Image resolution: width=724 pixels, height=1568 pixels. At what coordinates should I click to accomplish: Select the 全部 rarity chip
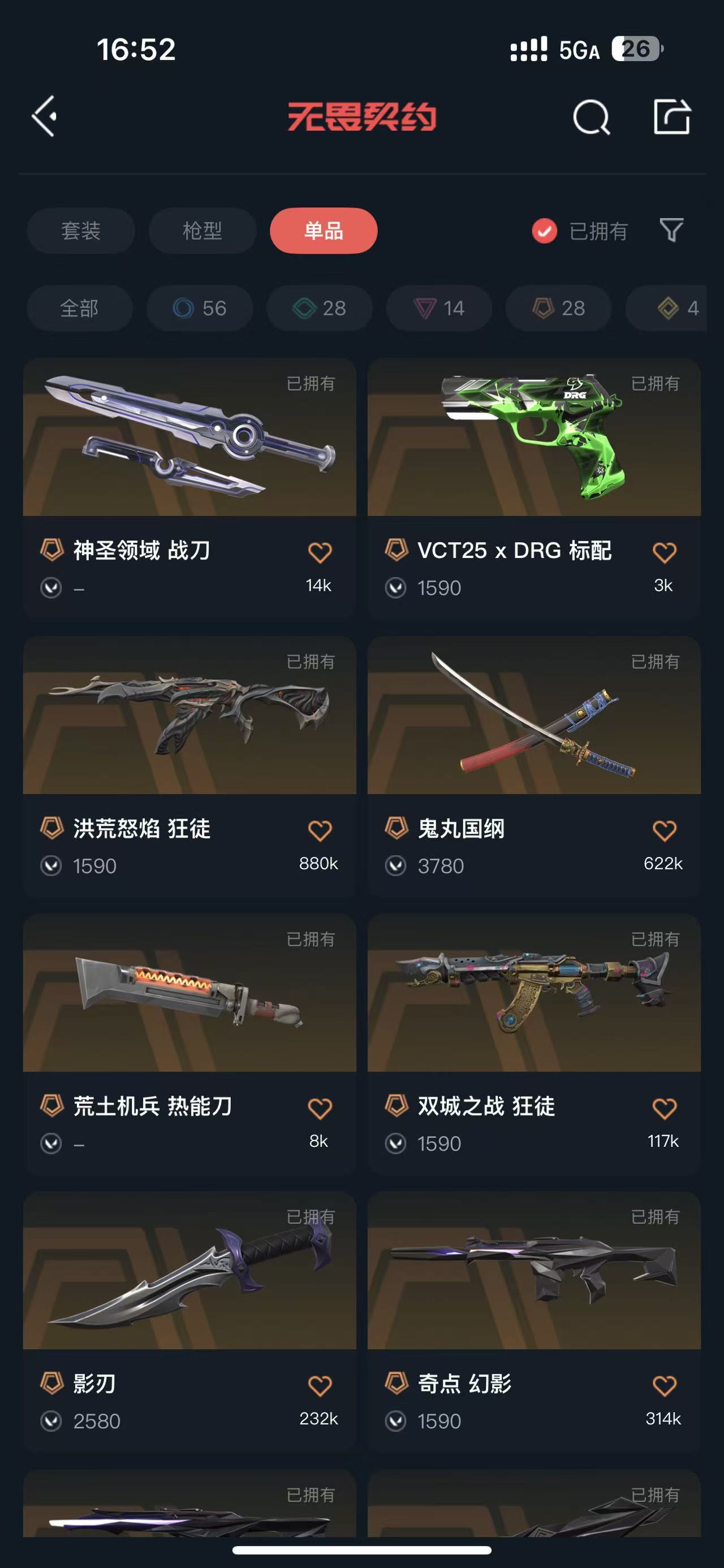(79, 308)
